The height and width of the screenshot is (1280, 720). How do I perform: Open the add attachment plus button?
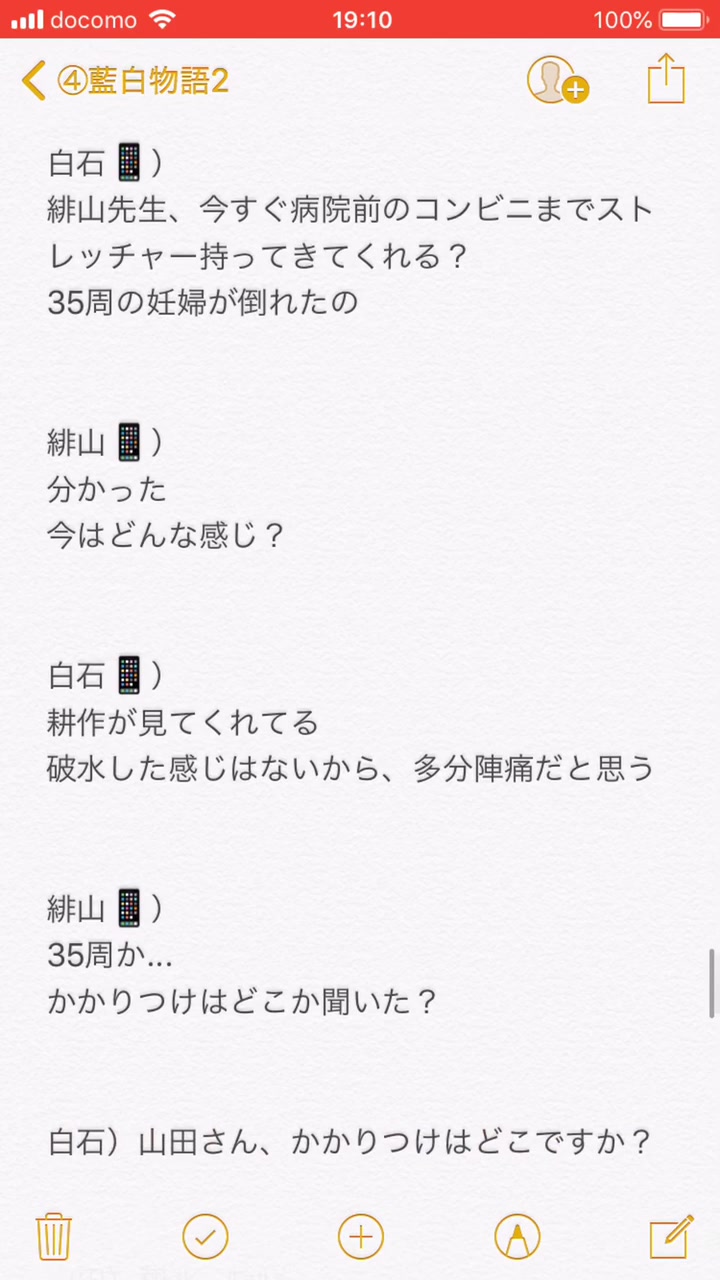(361, 1237)
